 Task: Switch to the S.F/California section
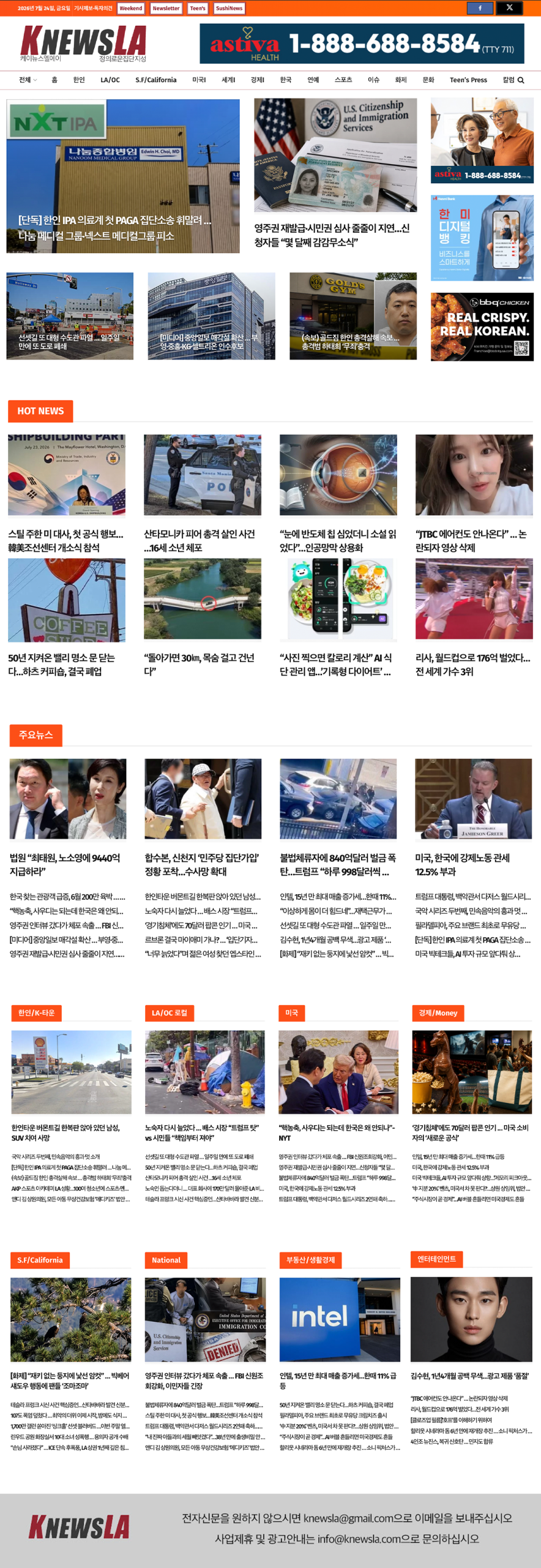[156, 80]
